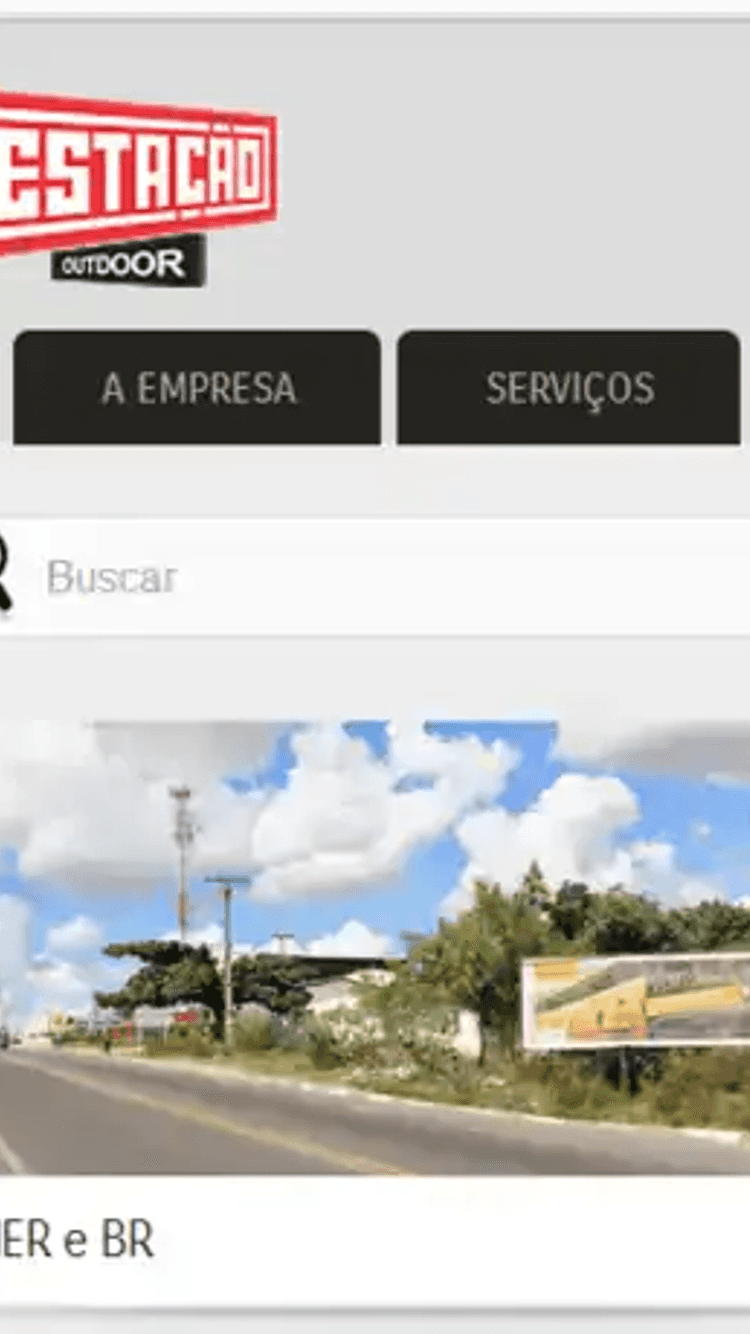Tap the magnifier search icon
The width and height of the screenshot is (750, 1334).
click(4, 573)
